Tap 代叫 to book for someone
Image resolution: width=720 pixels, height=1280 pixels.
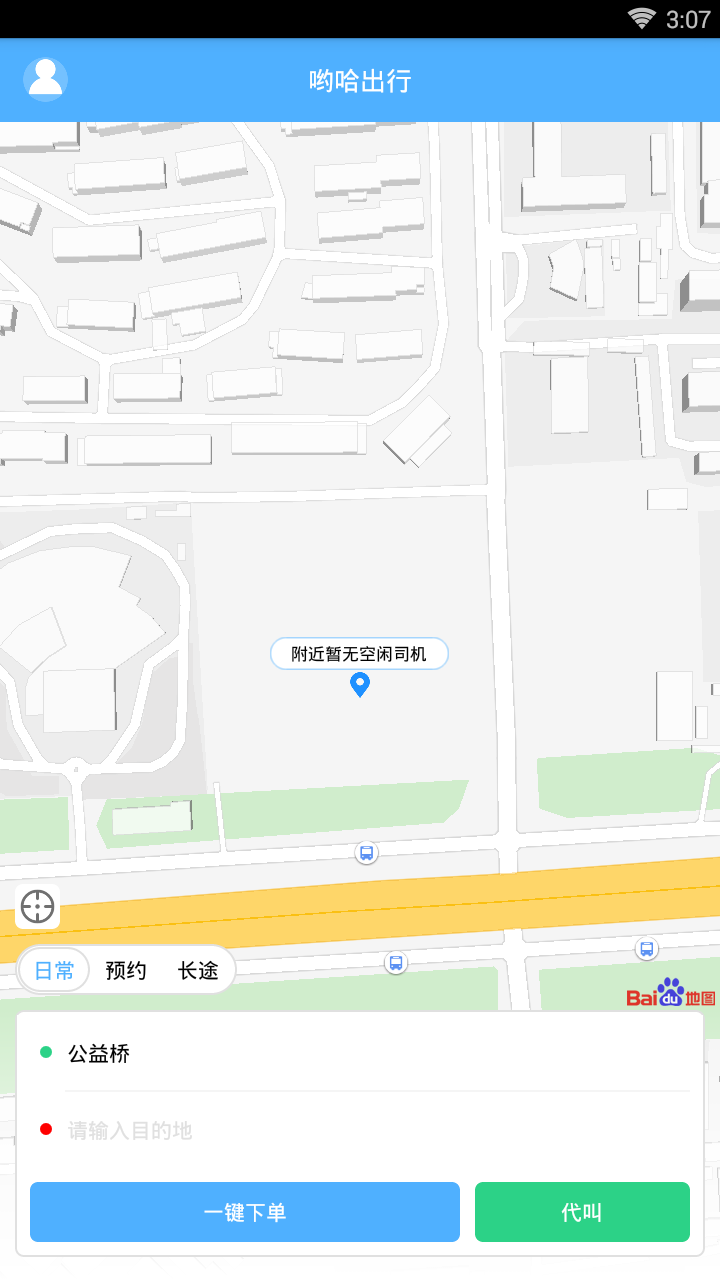coord(582,1212)
